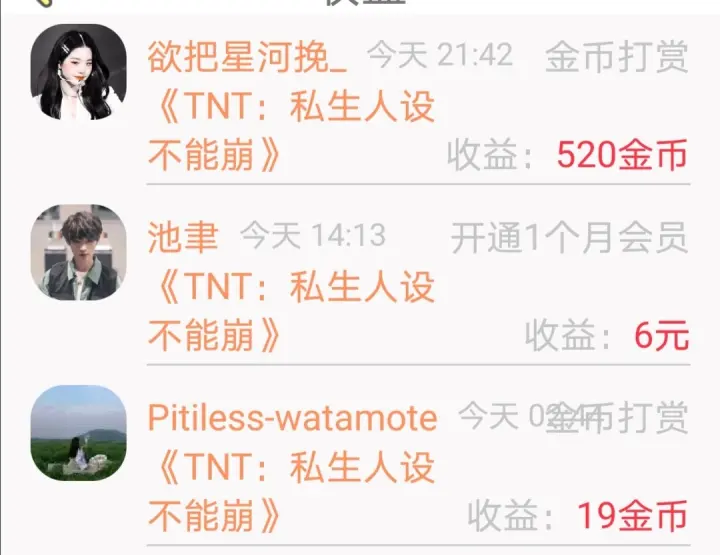Screen dimensions: 720x555
Task: Tap the username Pitiless-watamote
Action: [x=292, y=418]
